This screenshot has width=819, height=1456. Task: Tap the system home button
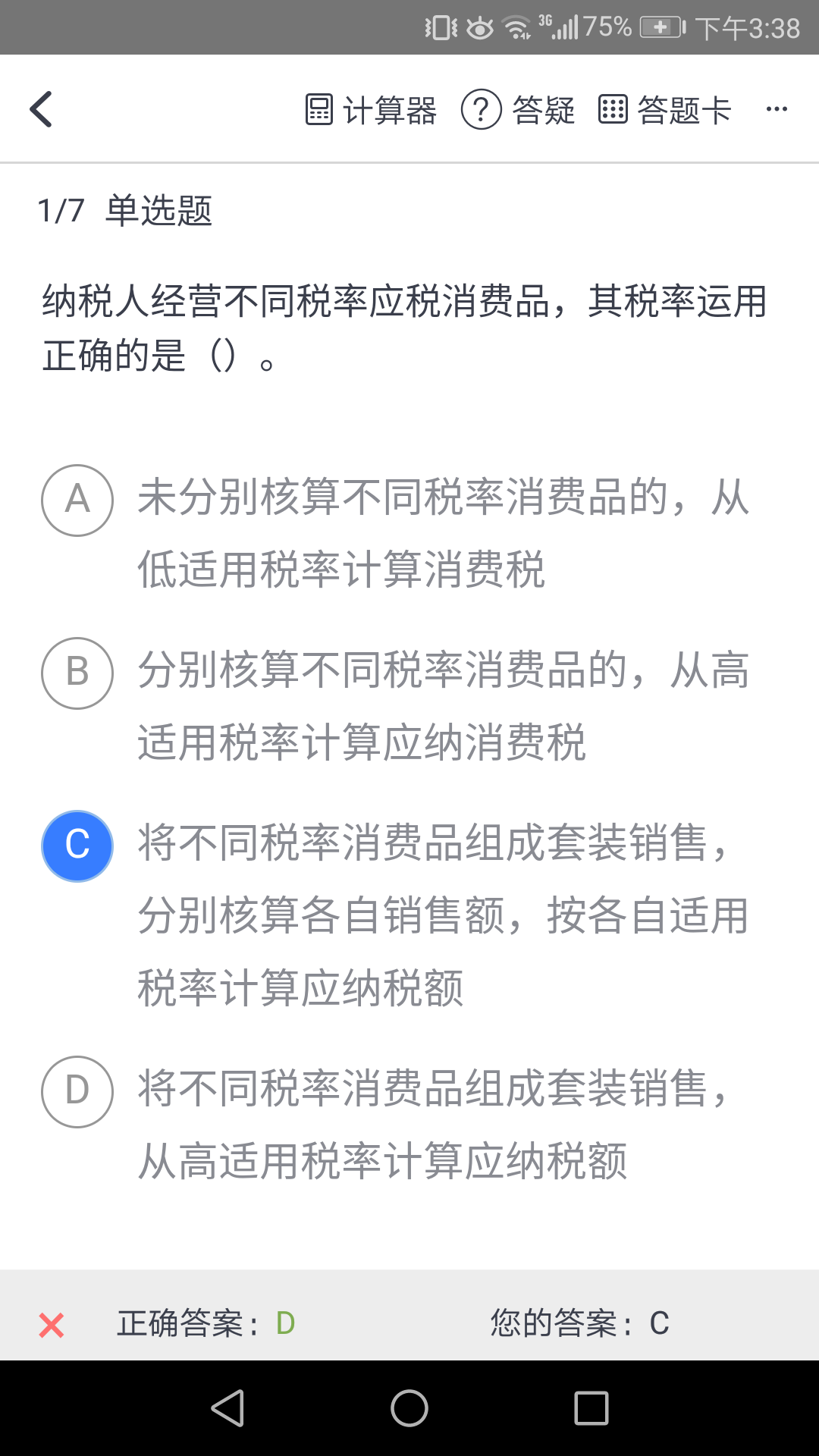pos(409,1408)
